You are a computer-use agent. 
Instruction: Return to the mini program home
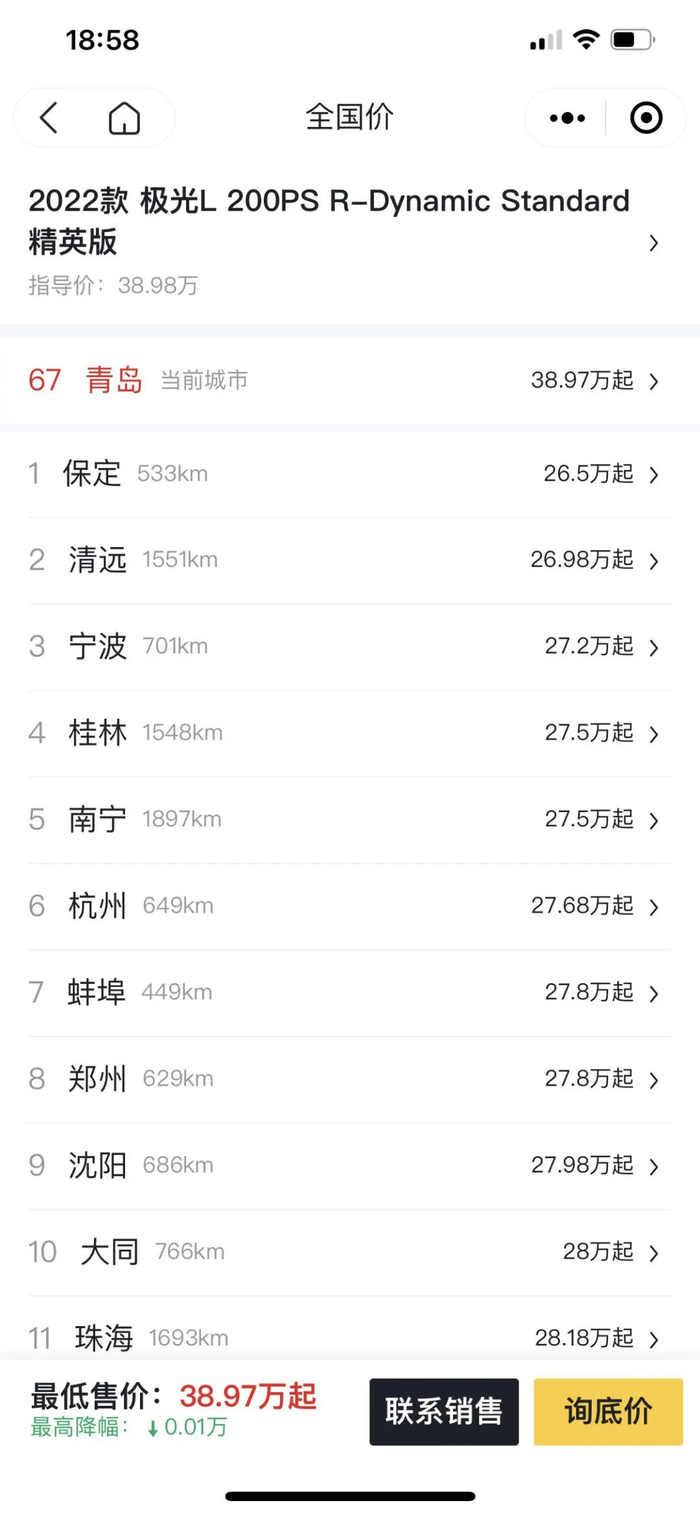(124, 118)
